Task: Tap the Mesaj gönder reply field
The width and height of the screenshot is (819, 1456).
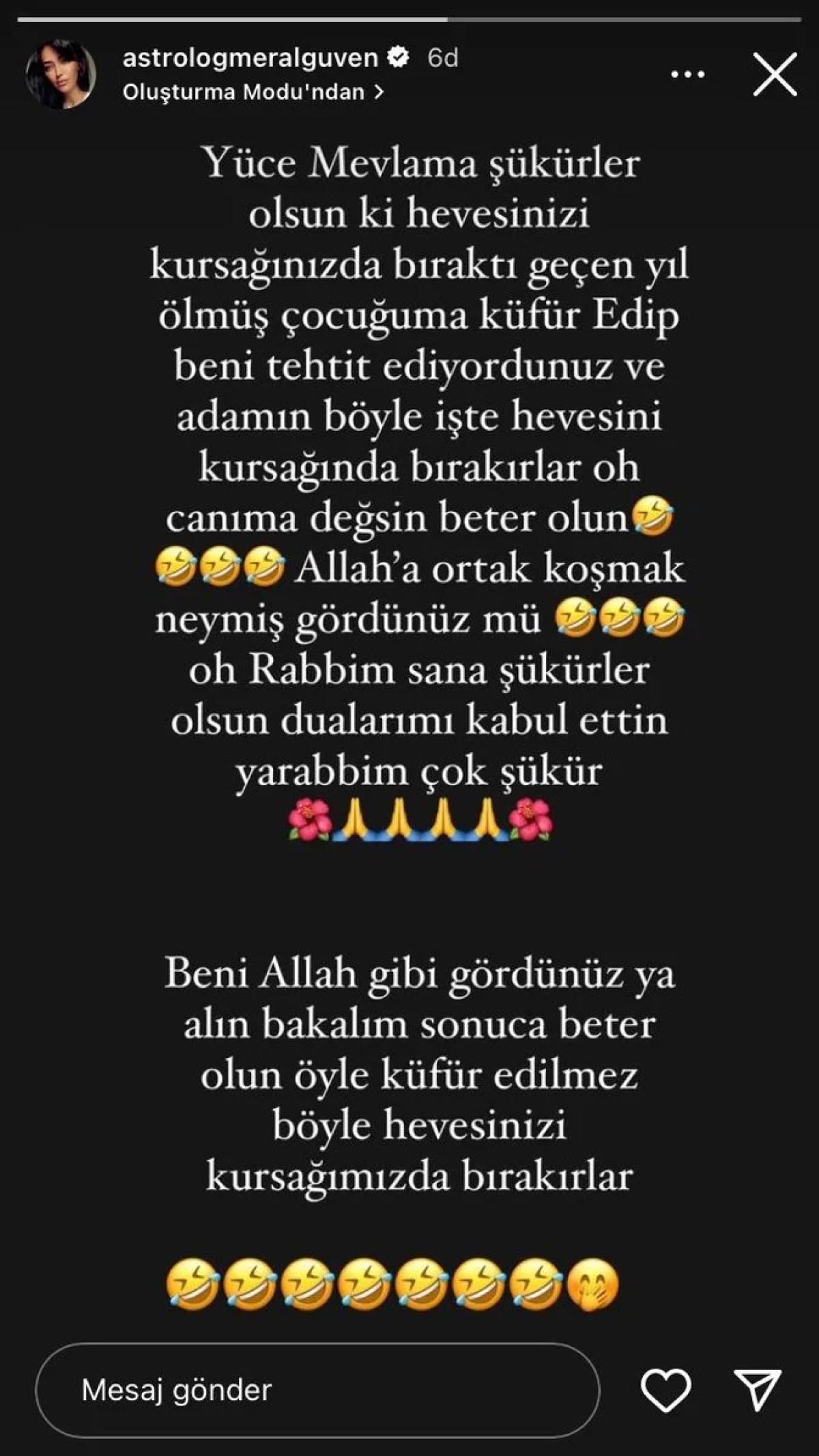Action: (x=317, y=1391)
